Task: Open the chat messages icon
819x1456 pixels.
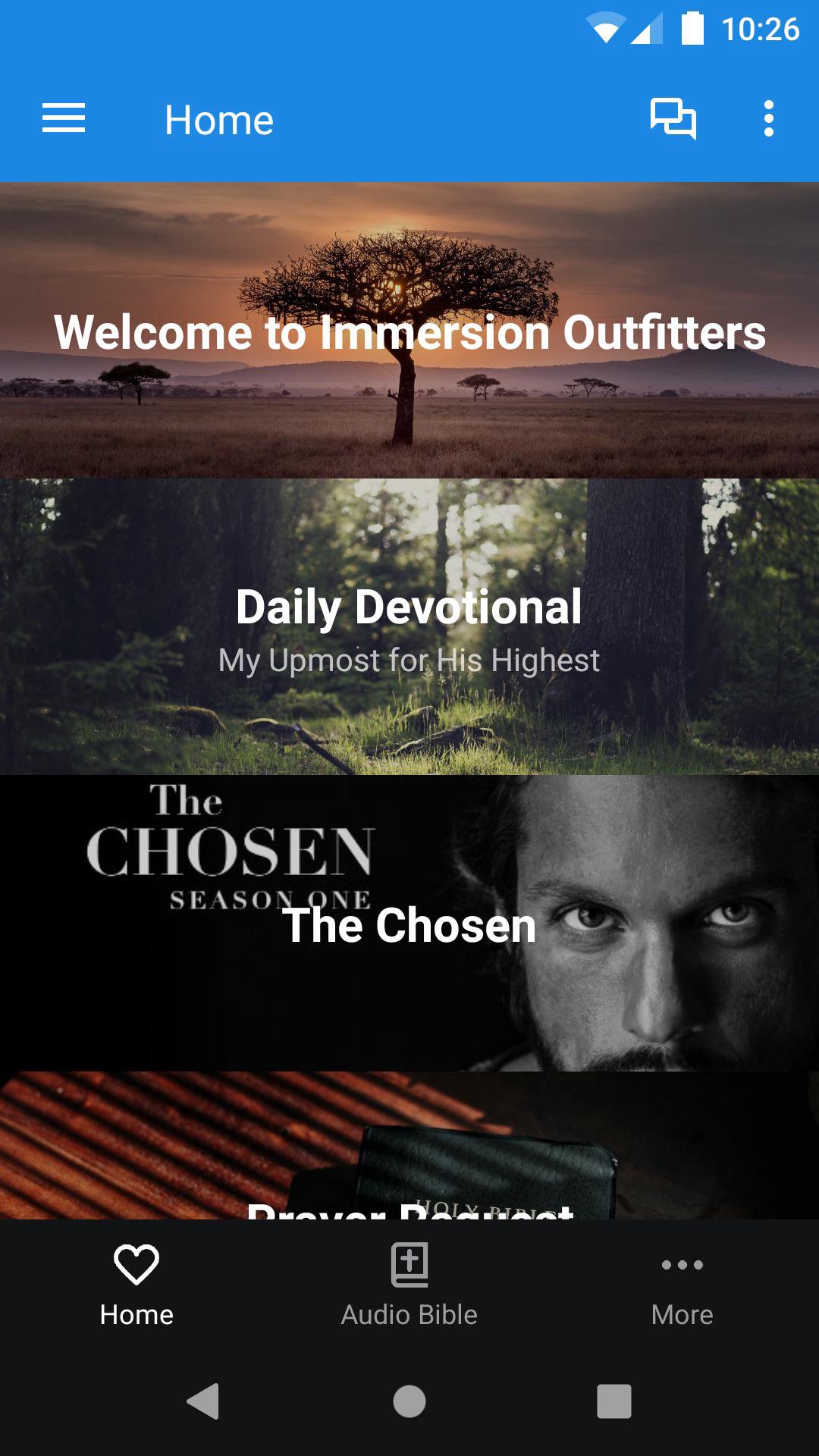Action: tap(673, 119)
